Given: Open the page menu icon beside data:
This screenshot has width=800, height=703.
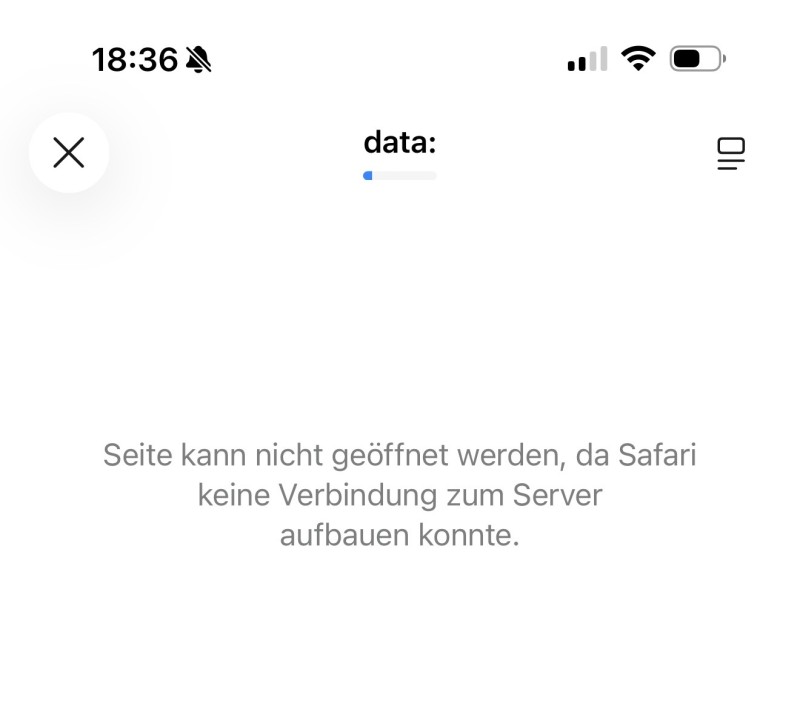Looking at the screenshot, I should coord(731,153).
